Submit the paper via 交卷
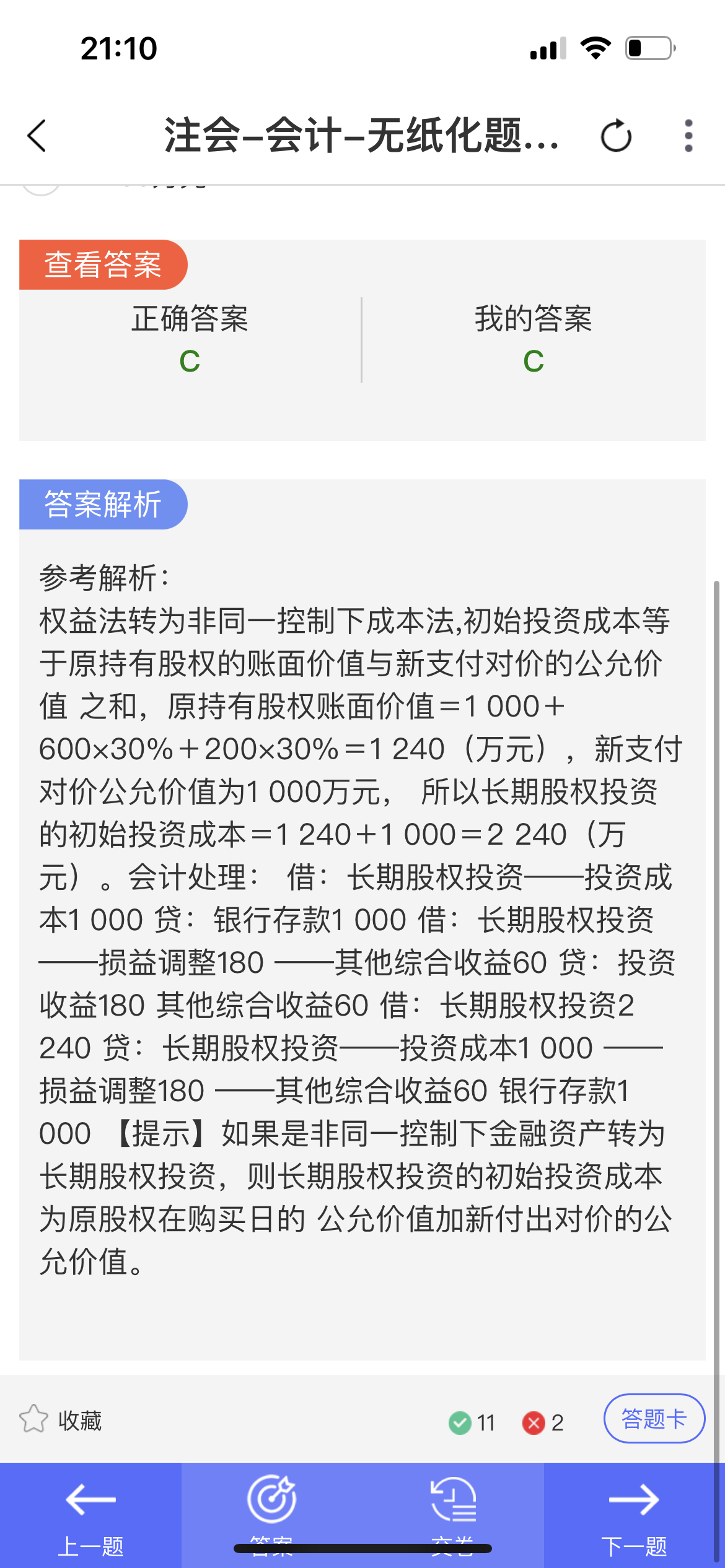Image resolution: width=725 pixels, height=1568 pixels. (453, 1515)
